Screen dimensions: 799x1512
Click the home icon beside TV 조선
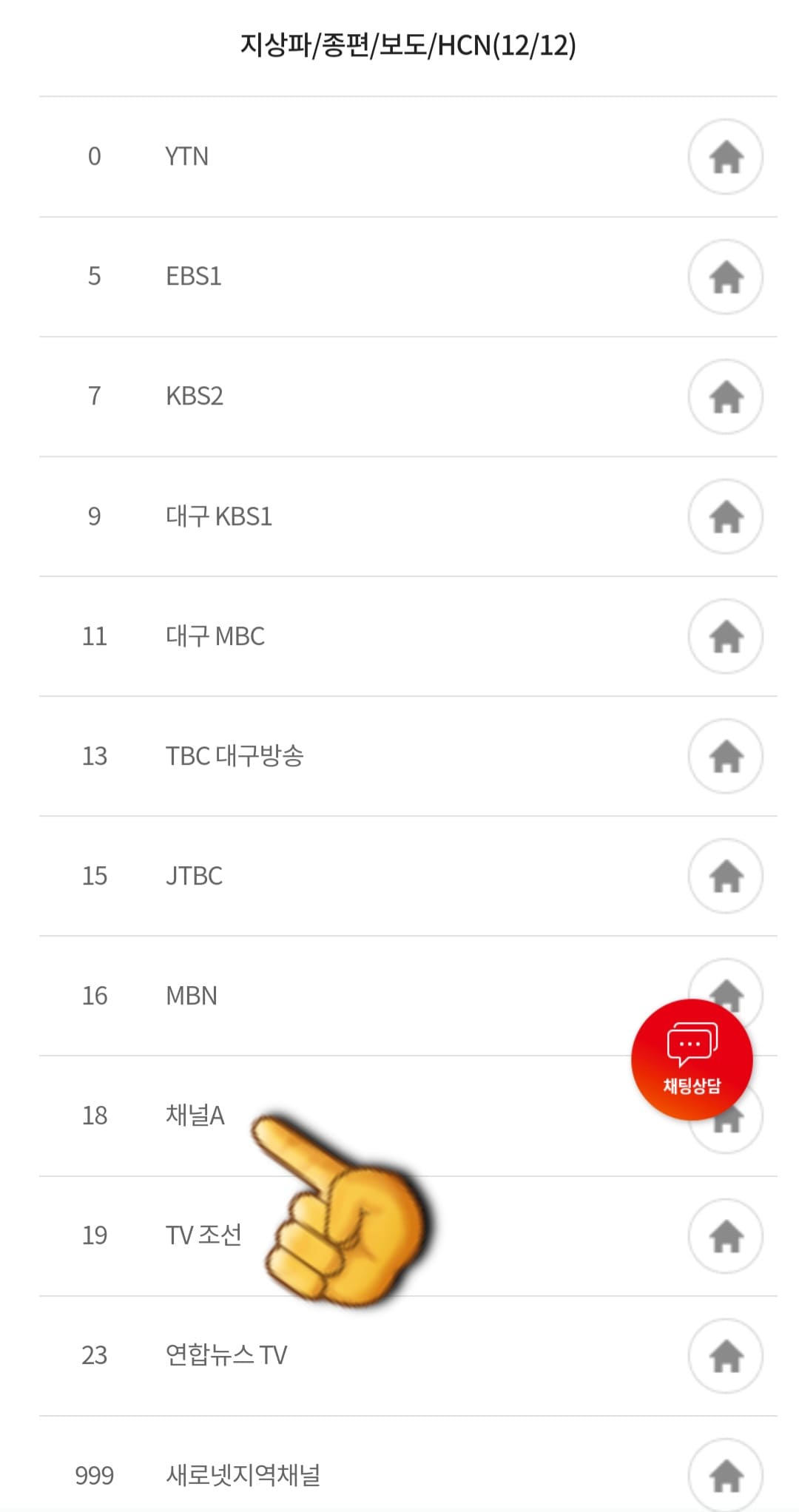pyautogui.click(x=726, y=1235)
